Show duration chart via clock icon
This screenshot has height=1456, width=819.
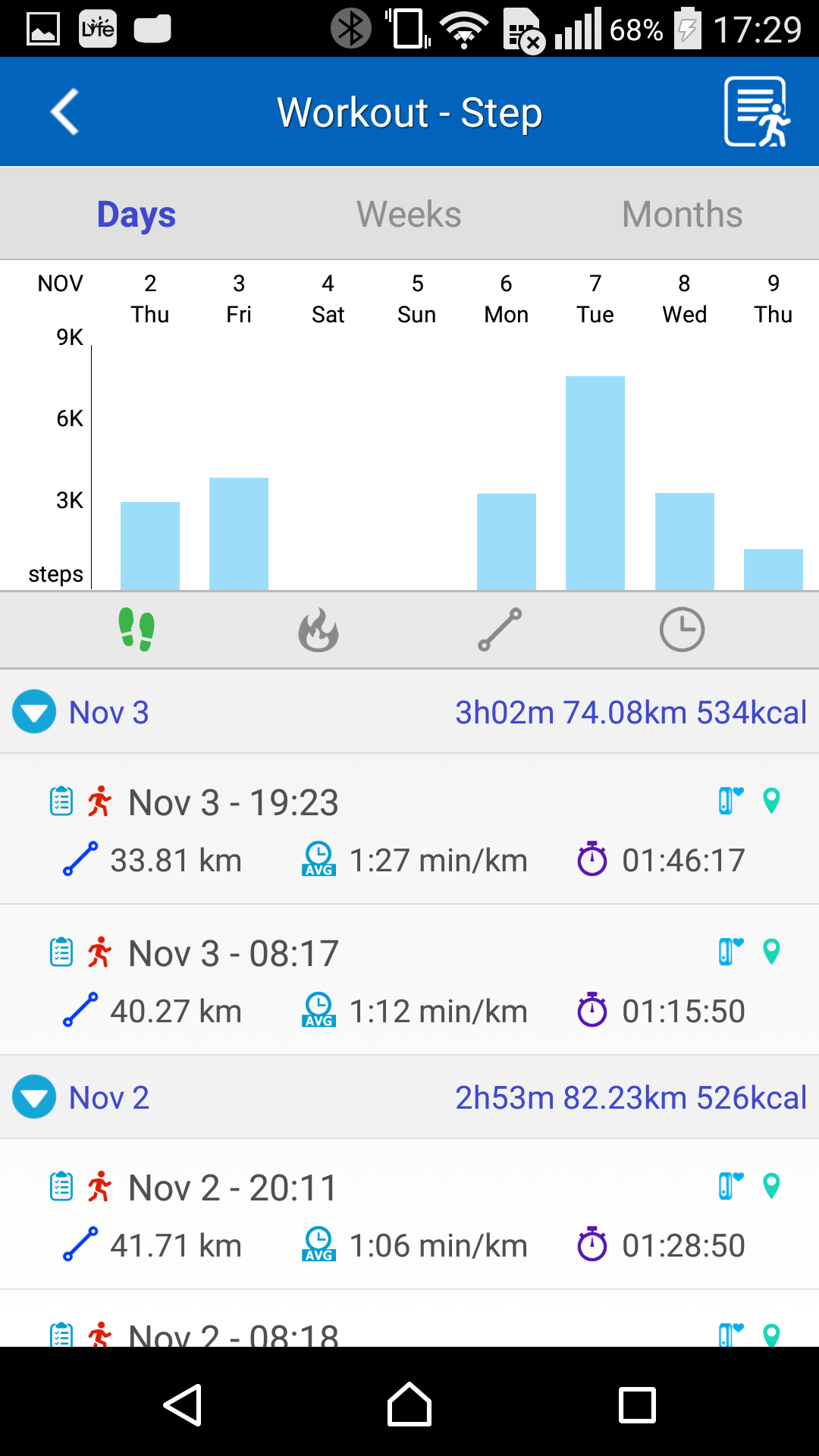click(x=682, y=629)
